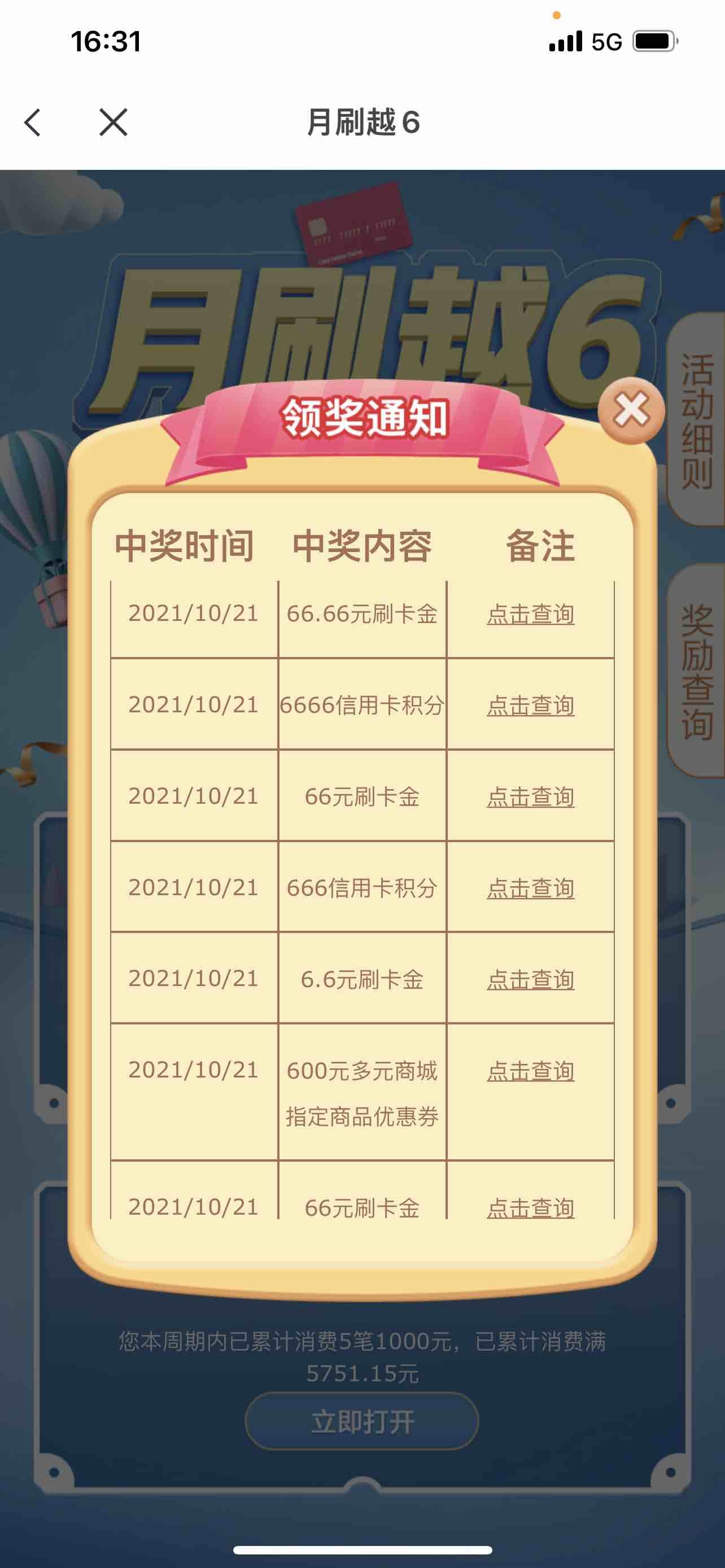Open the 奖励查询 side tab

point(697,671)
